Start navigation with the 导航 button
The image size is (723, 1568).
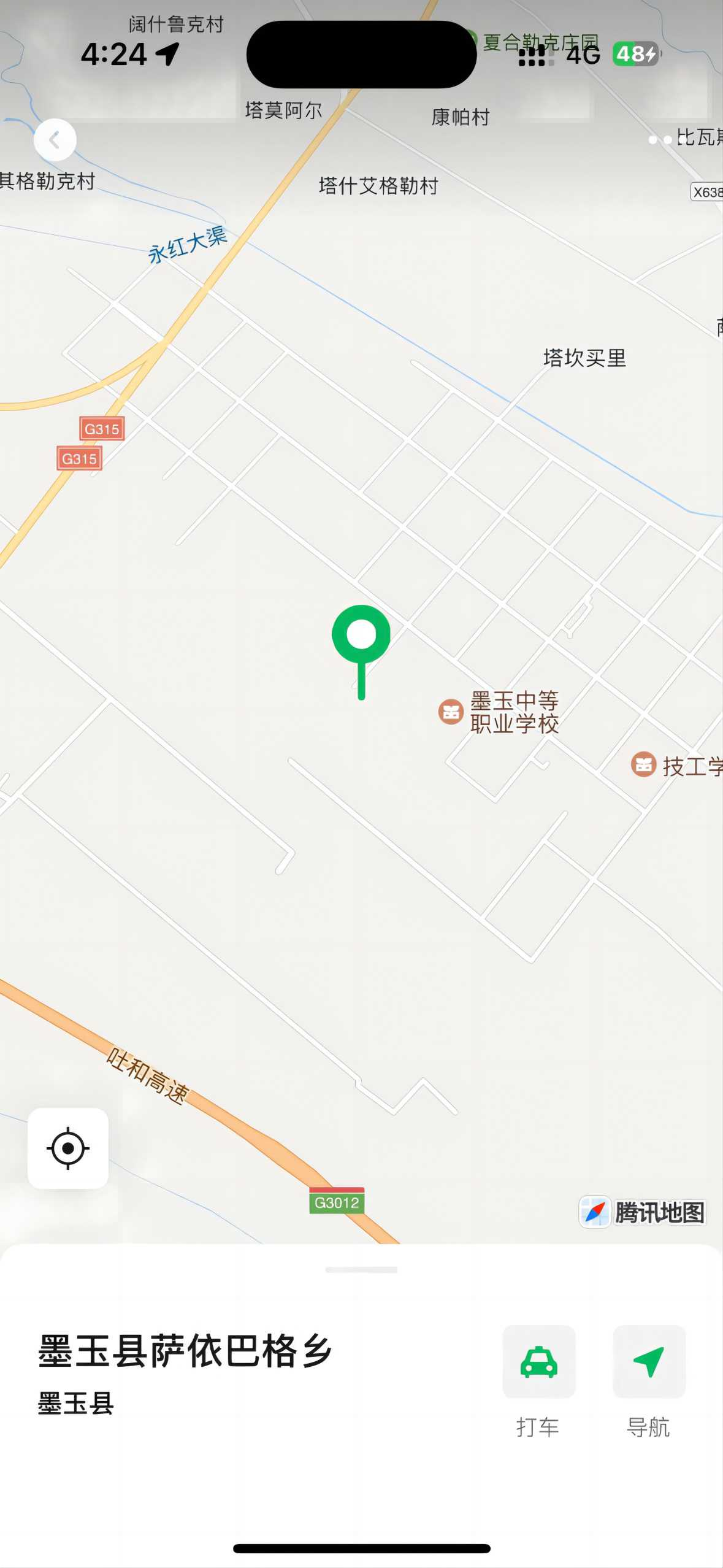[649, 1362]
